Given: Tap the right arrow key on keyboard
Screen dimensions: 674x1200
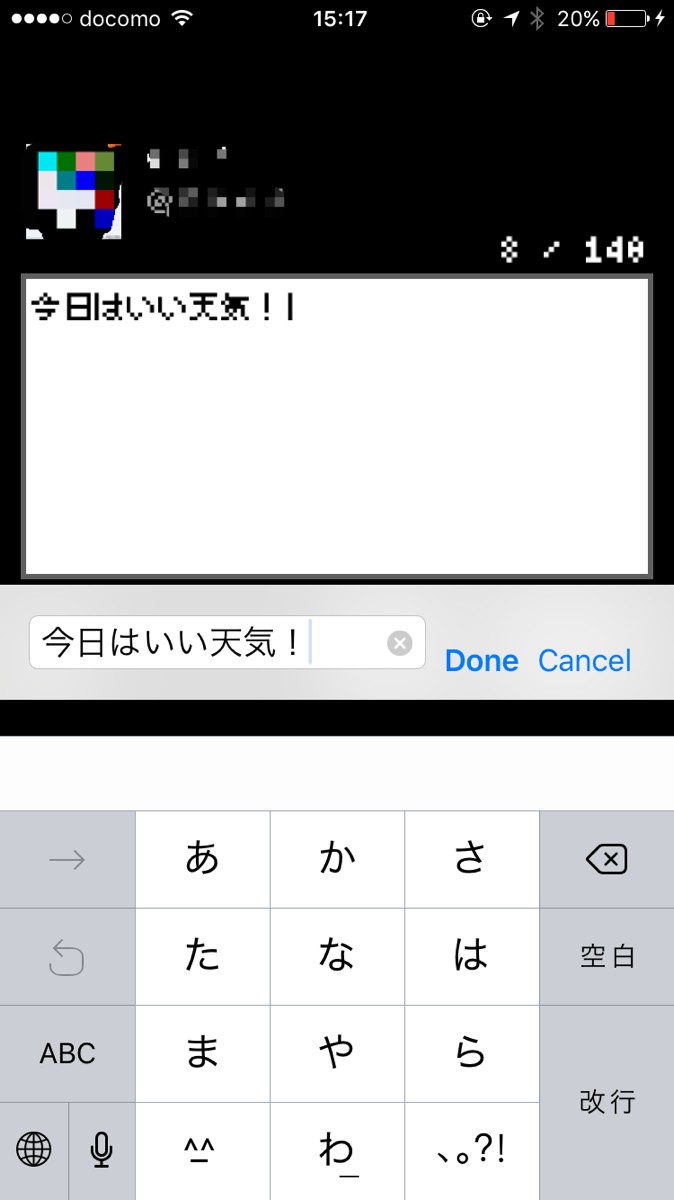Looking at the screenshot, I should click(67, 859).
